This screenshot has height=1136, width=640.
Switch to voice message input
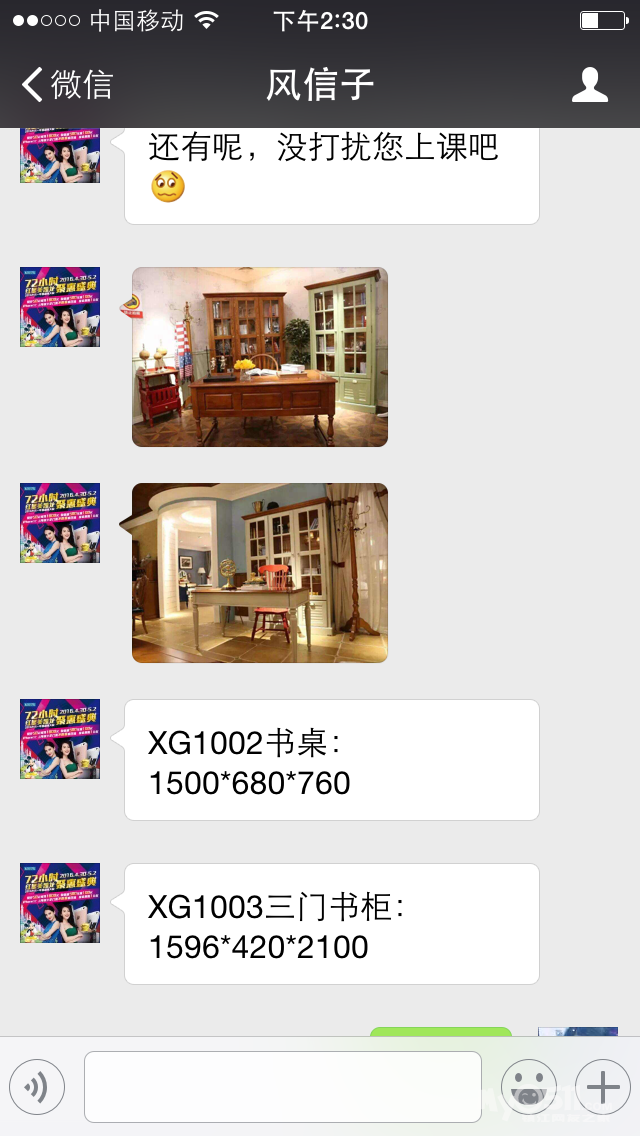[37, 1087]
